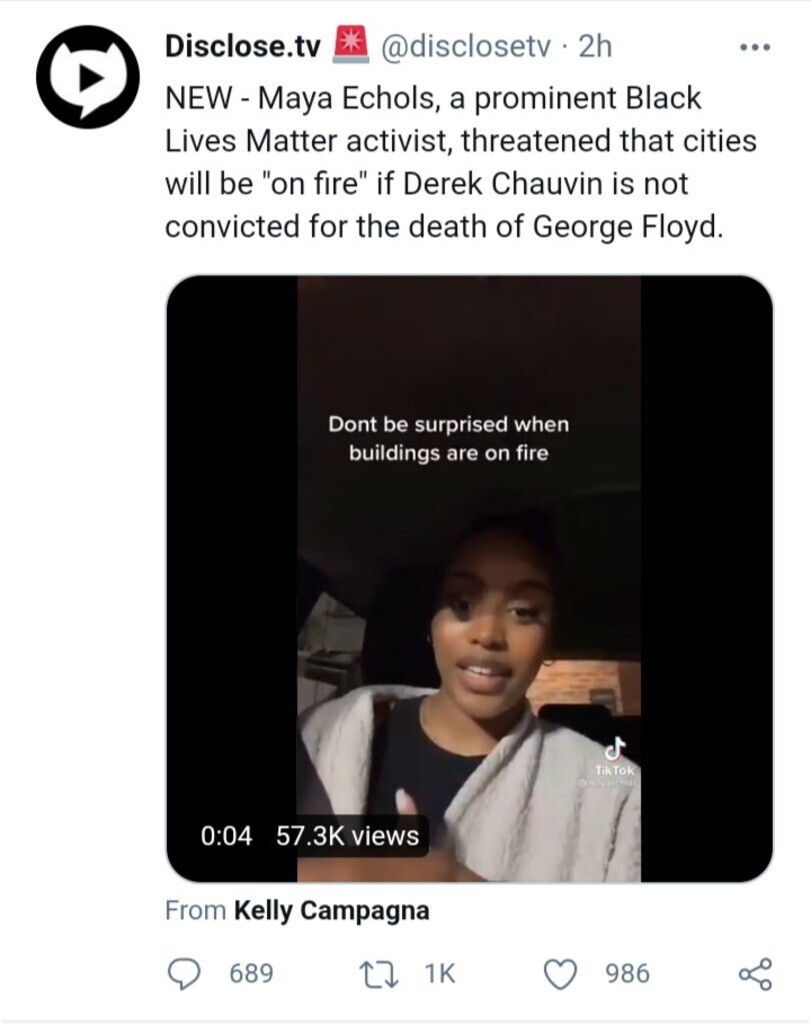Screen dimensions: 811x1024
Task: Like the tweet with the heart icon
Action: (563, 973)
